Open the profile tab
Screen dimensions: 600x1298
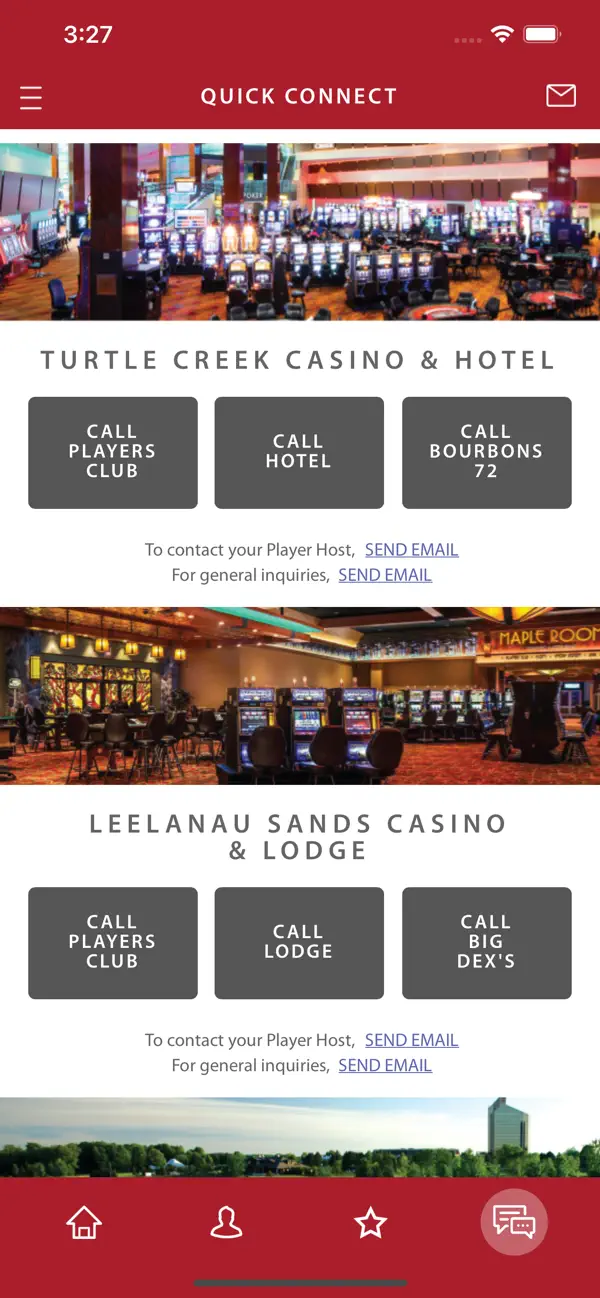(x=227, y=1222)
